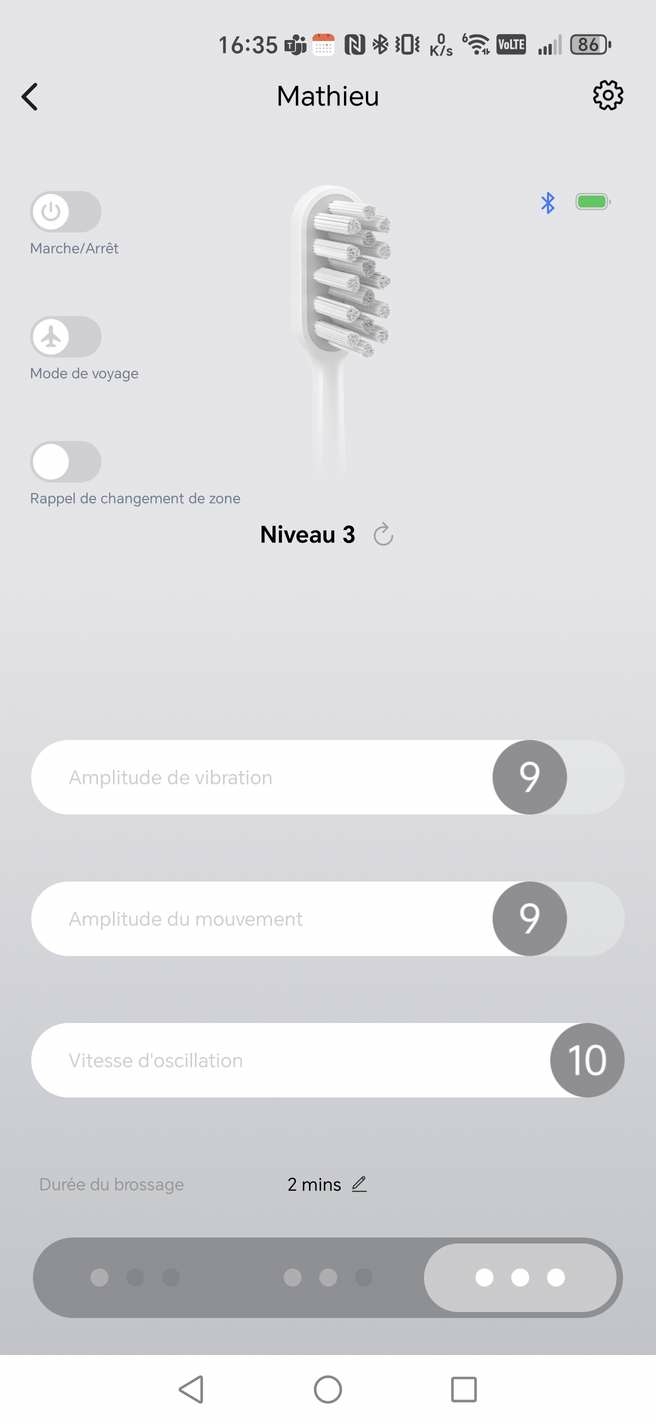
Task: Open the settings gear
Action: point(608,96)
